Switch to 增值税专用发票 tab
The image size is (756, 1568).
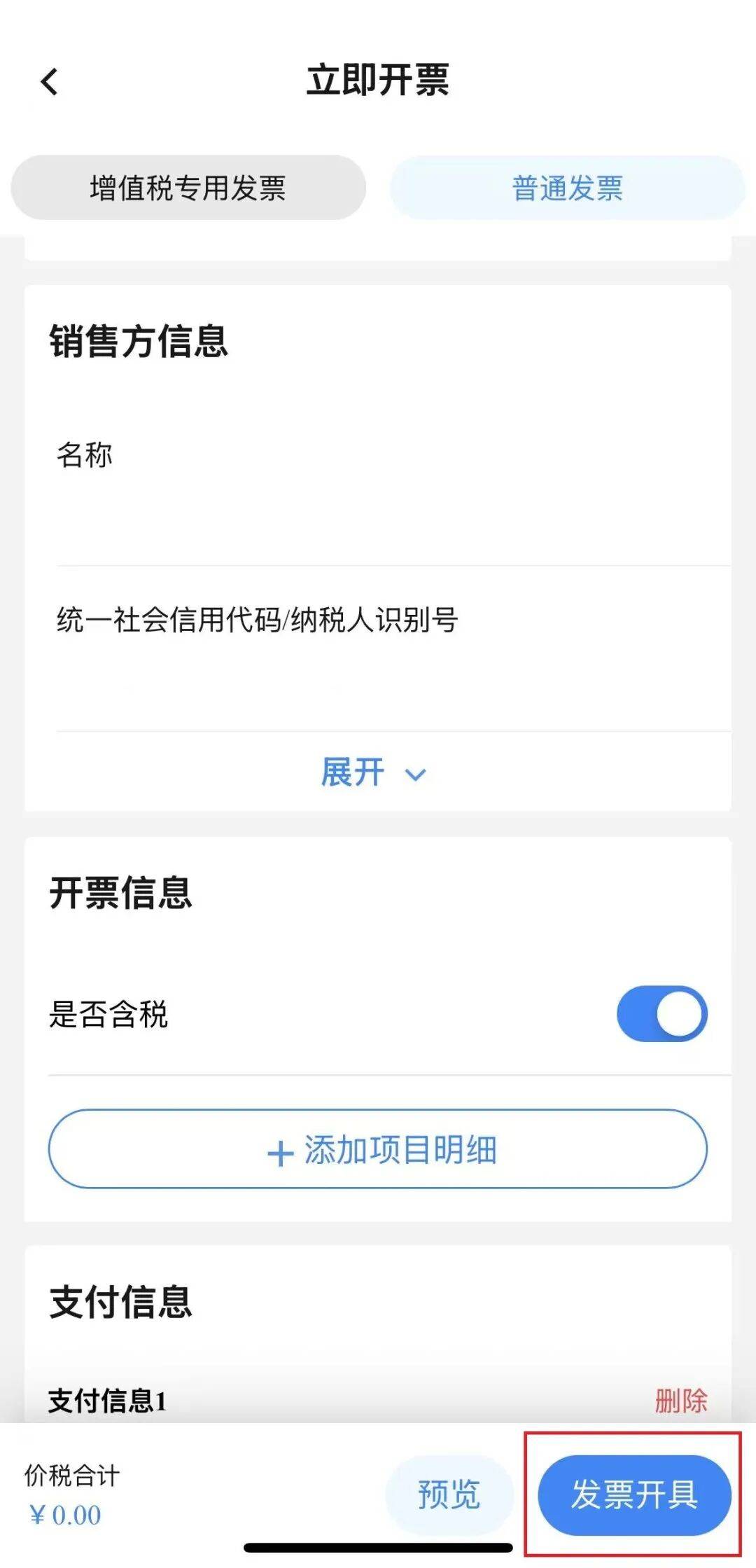(188, 188)
